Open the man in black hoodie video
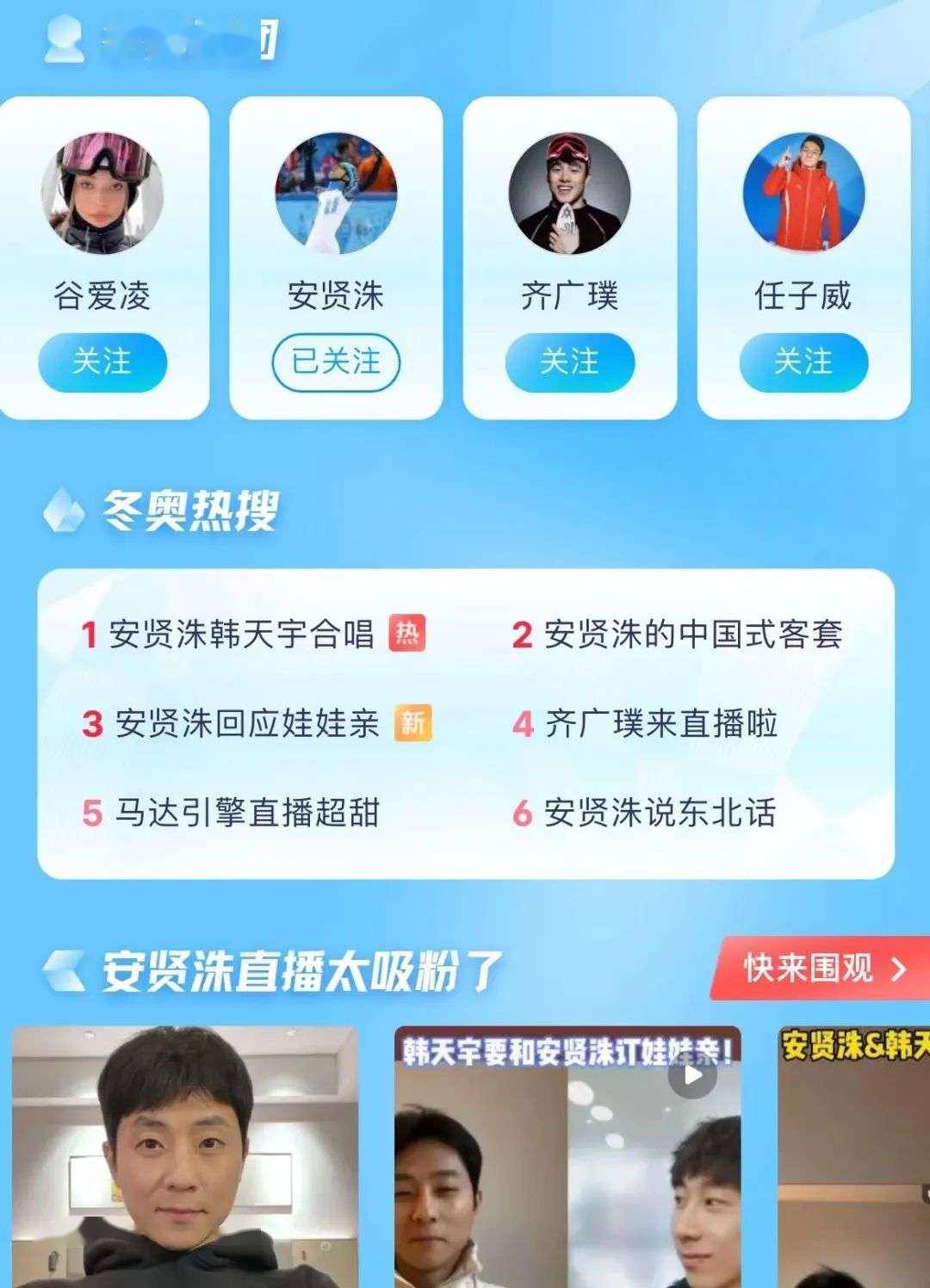Screen dimensions: 930x1288 pos(184,1158)
